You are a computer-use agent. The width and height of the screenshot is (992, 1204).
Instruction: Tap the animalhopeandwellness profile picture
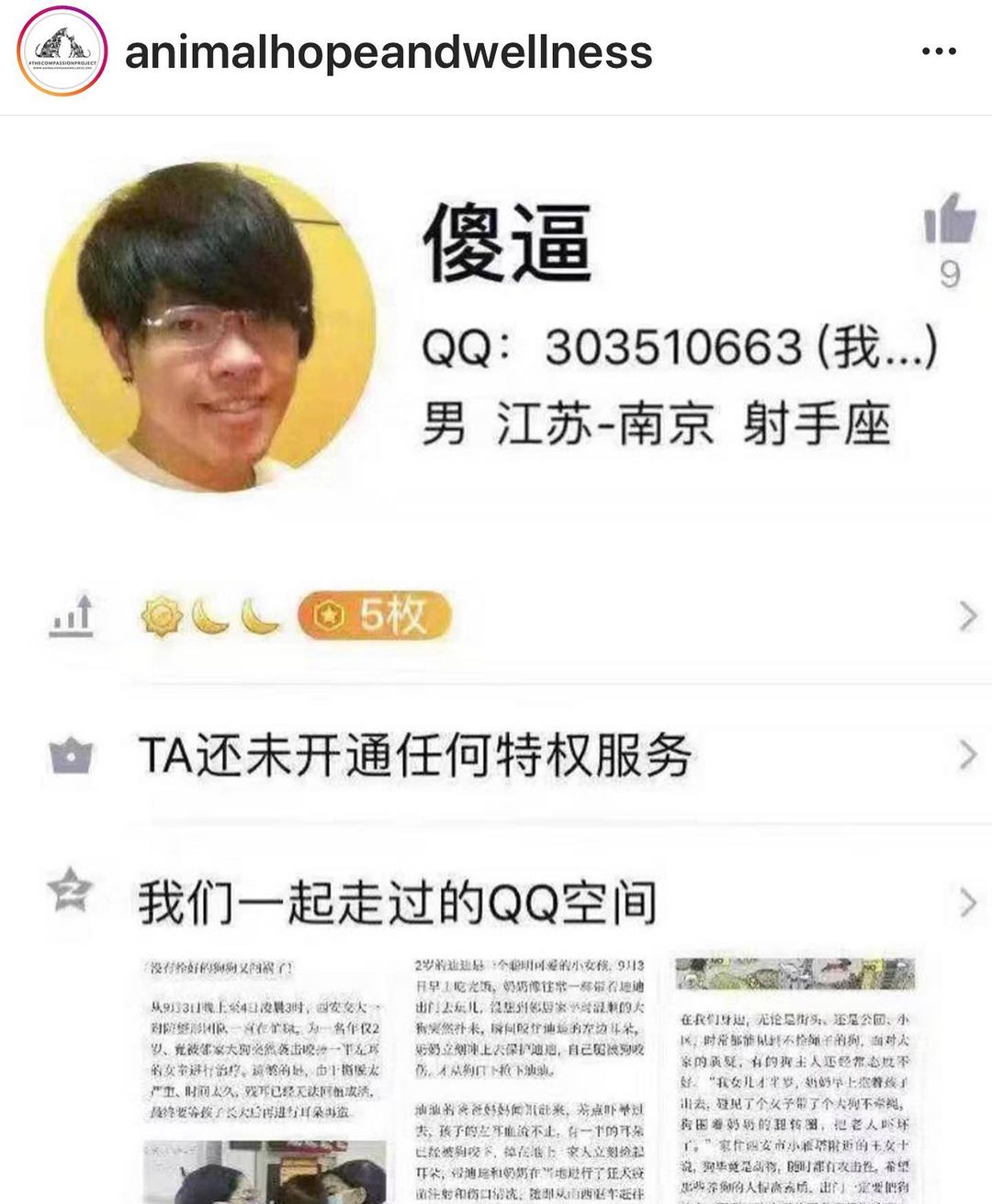[x=62, y=51]
